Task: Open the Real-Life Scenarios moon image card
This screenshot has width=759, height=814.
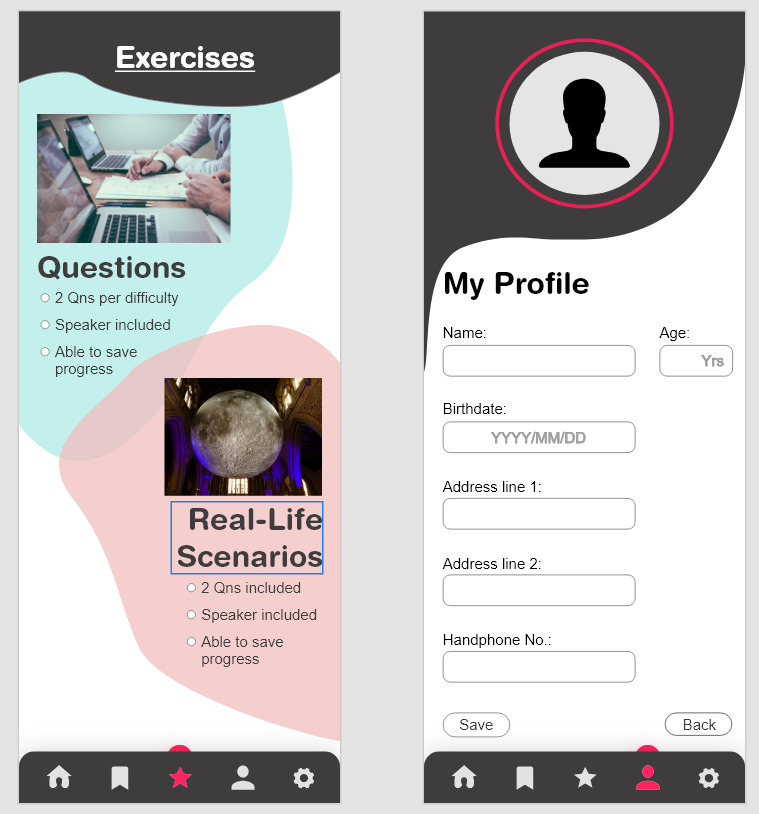Action: click(x=243, y=436)
